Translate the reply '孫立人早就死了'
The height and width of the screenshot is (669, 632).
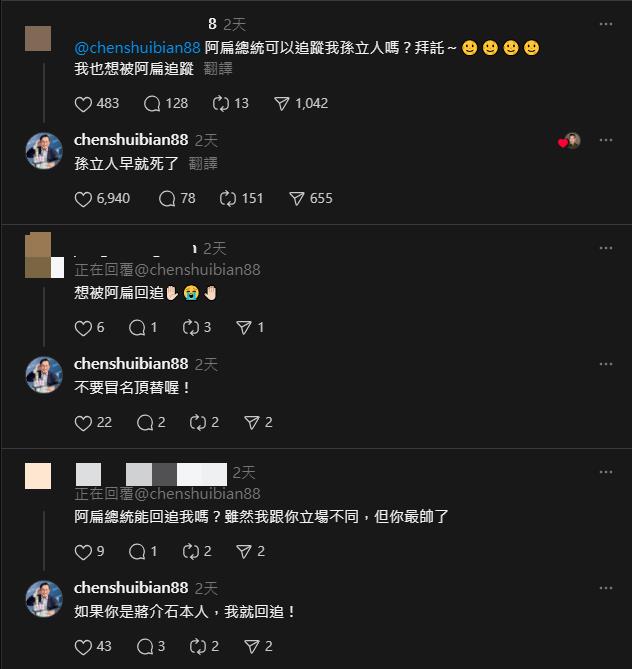coord(203,164)
